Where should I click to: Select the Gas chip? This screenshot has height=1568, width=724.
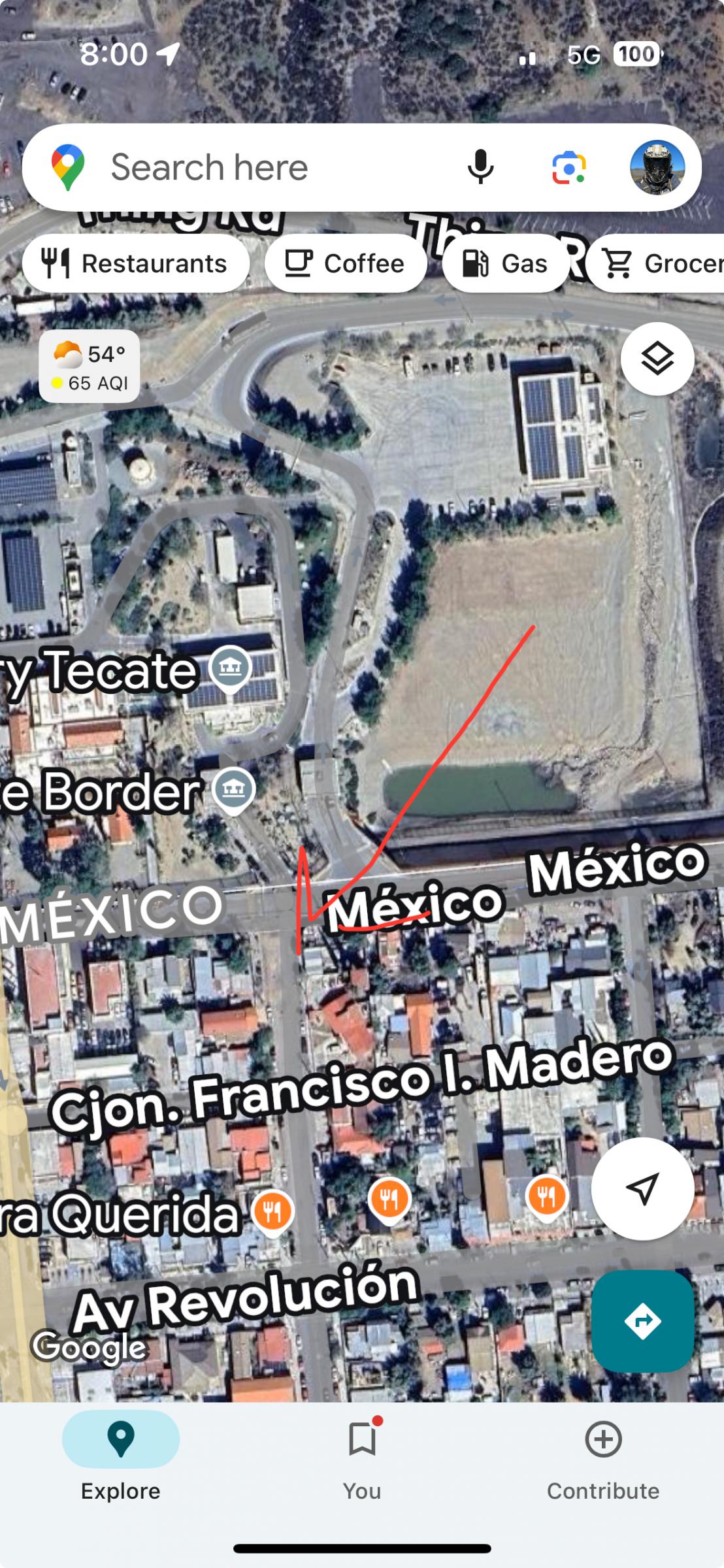pyautogui.click(x=505, y=263)
